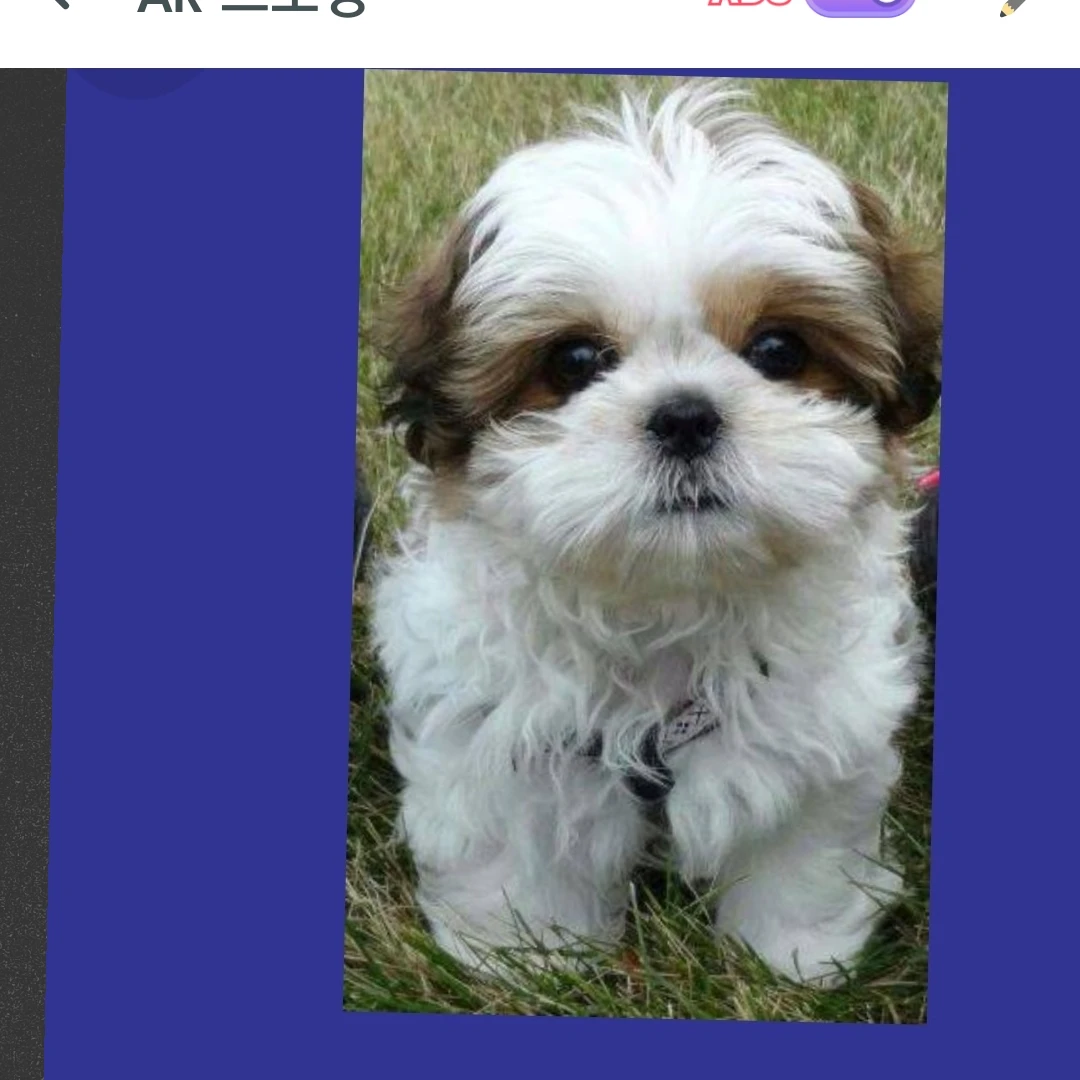
Task: Go back using the top-left arrow
Action: point(58,3)
